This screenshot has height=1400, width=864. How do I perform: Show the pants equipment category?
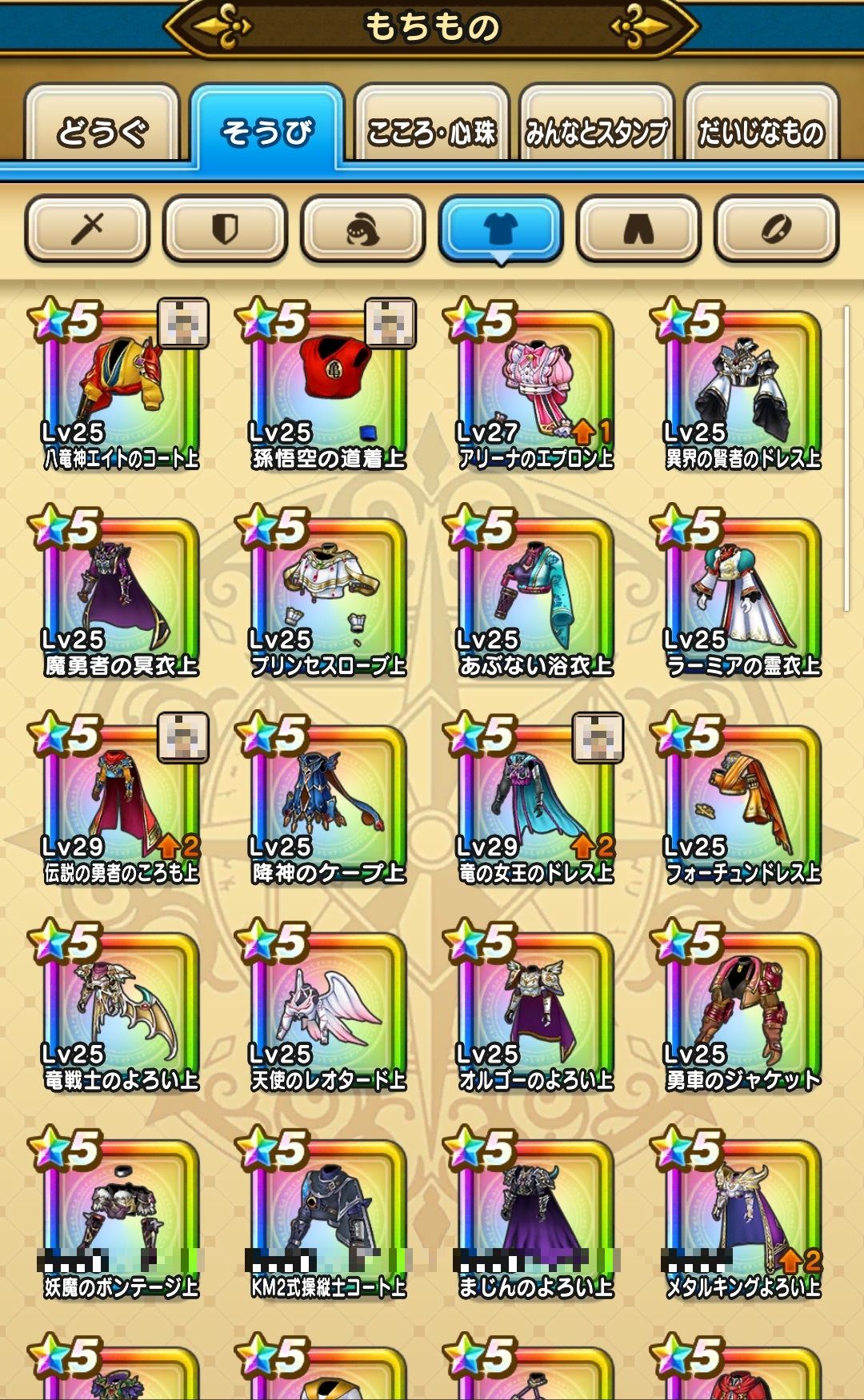point(638,229)
